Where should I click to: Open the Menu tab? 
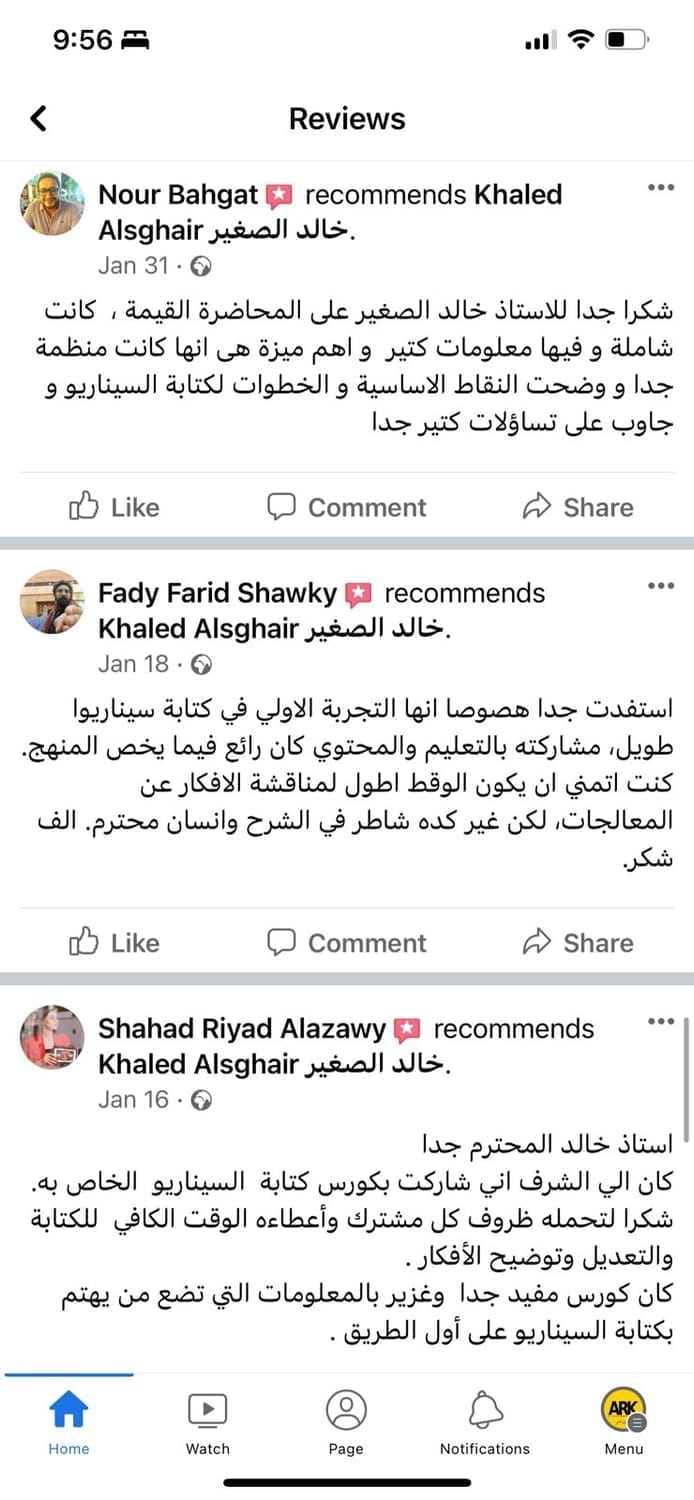click(624, 1422)
